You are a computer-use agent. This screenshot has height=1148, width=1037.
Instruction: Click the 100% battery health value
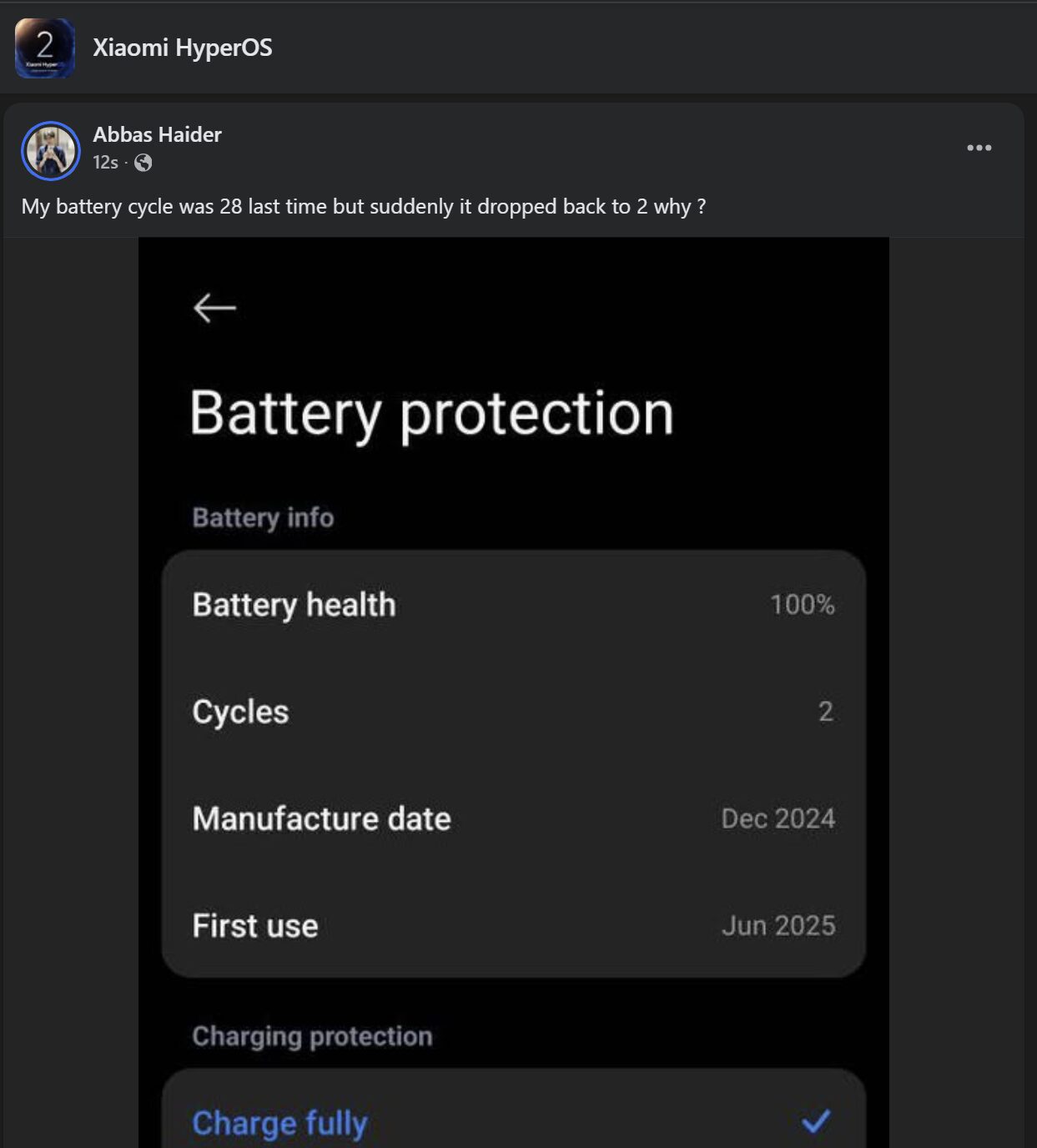click(803, 605)
